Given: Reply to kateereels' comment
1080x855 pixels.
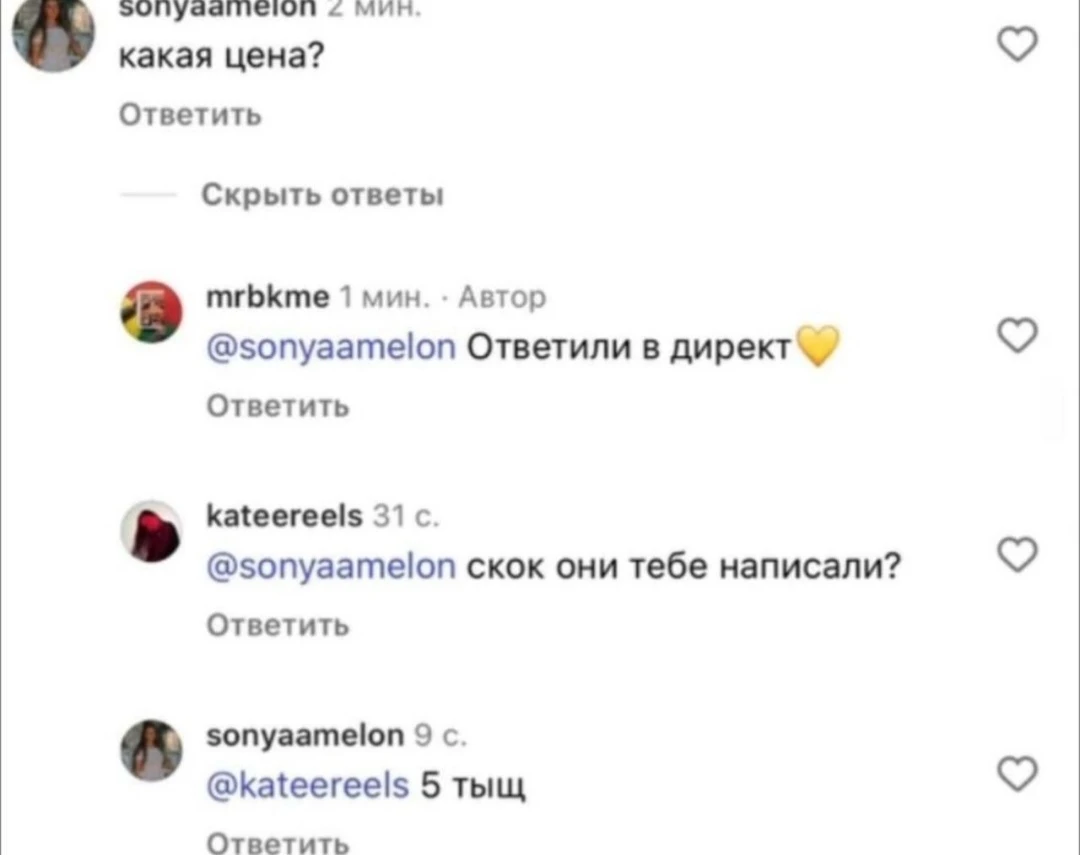Looking at the screenshot, I should [278, 626].
